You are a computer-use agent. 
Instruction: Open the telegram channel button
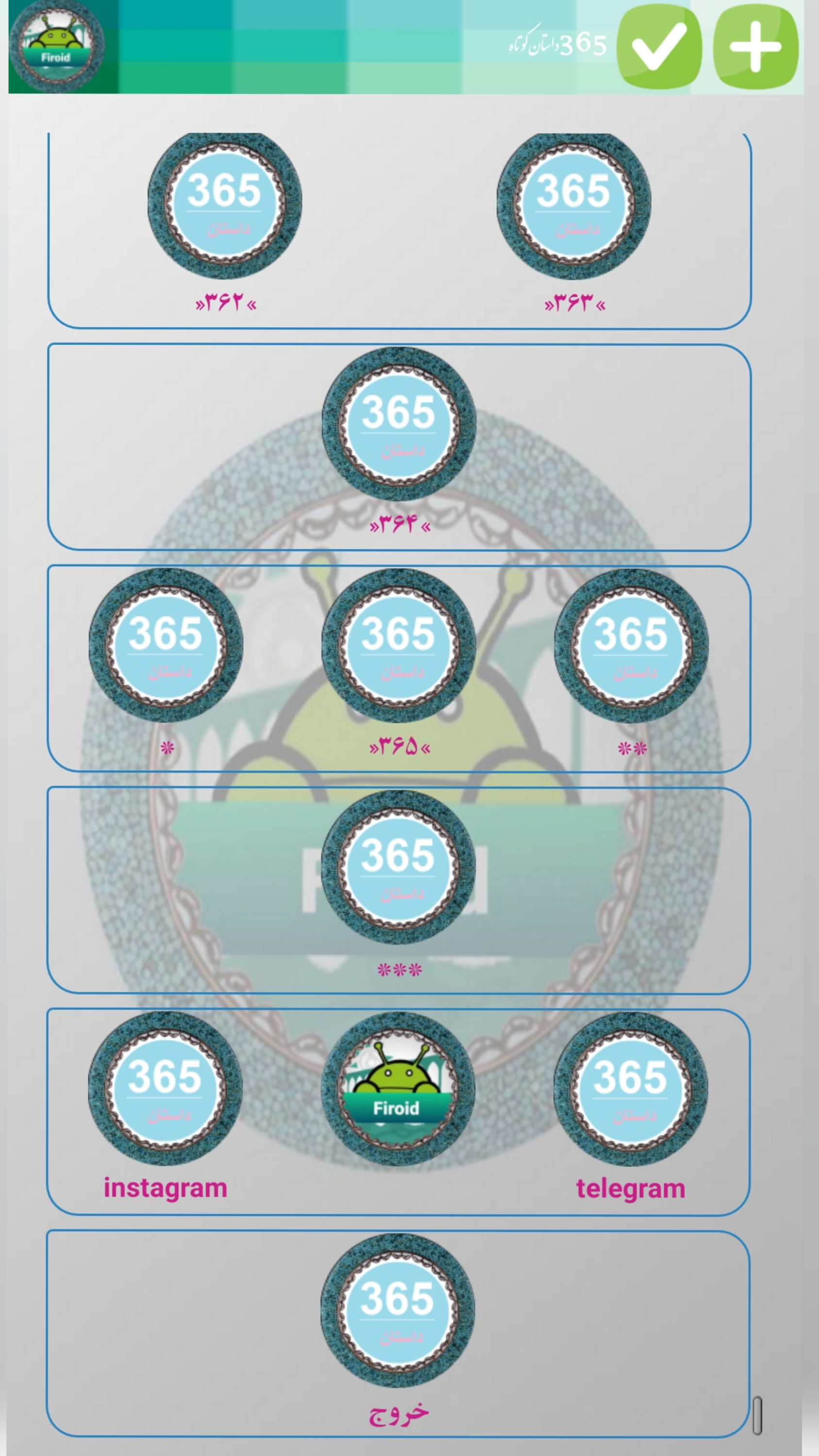pos(631,1089)
